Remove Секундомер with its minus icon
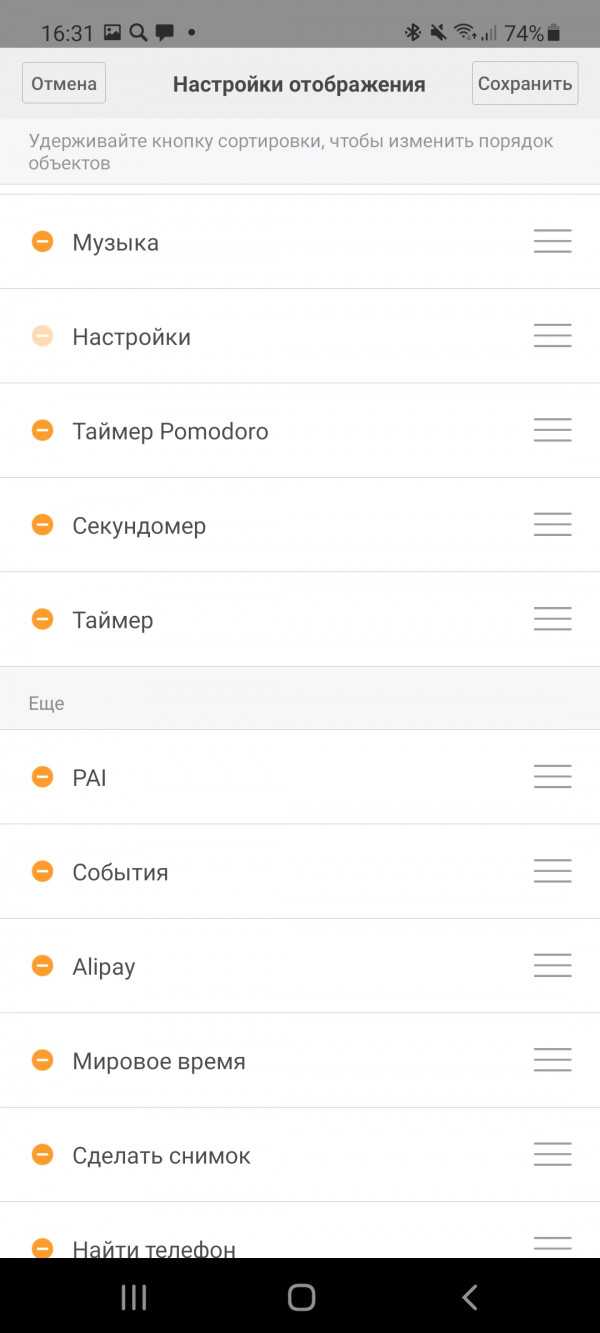This screenshot has height=1333, width=600. point(42,524)
